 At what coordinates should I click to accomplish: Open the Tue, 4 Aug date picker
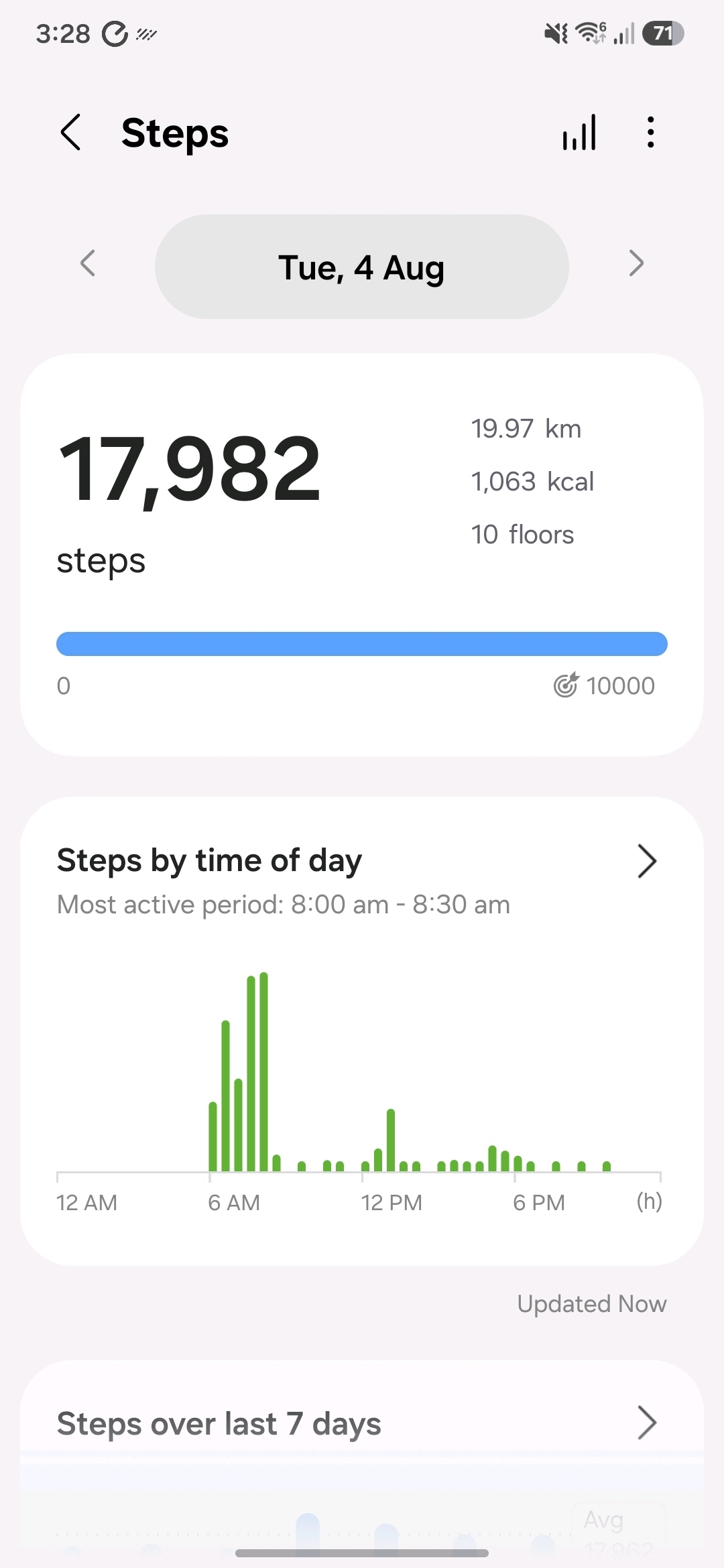362,267
